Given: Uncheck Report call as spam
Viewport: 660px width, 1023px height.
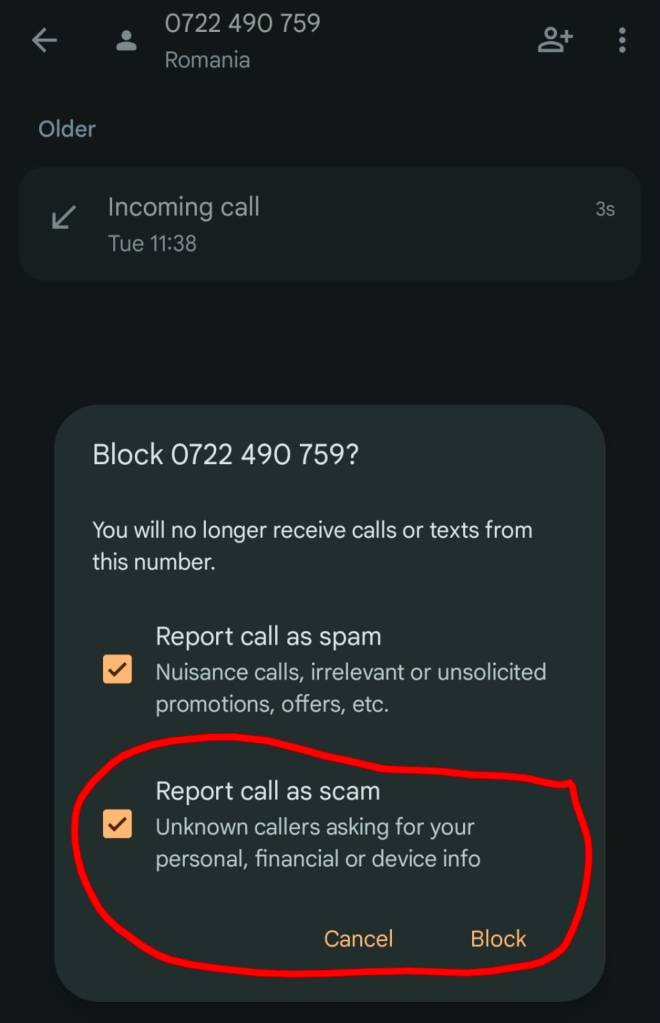Looking at the screenshot, I should pyautogui.click(x=118, y=669).
